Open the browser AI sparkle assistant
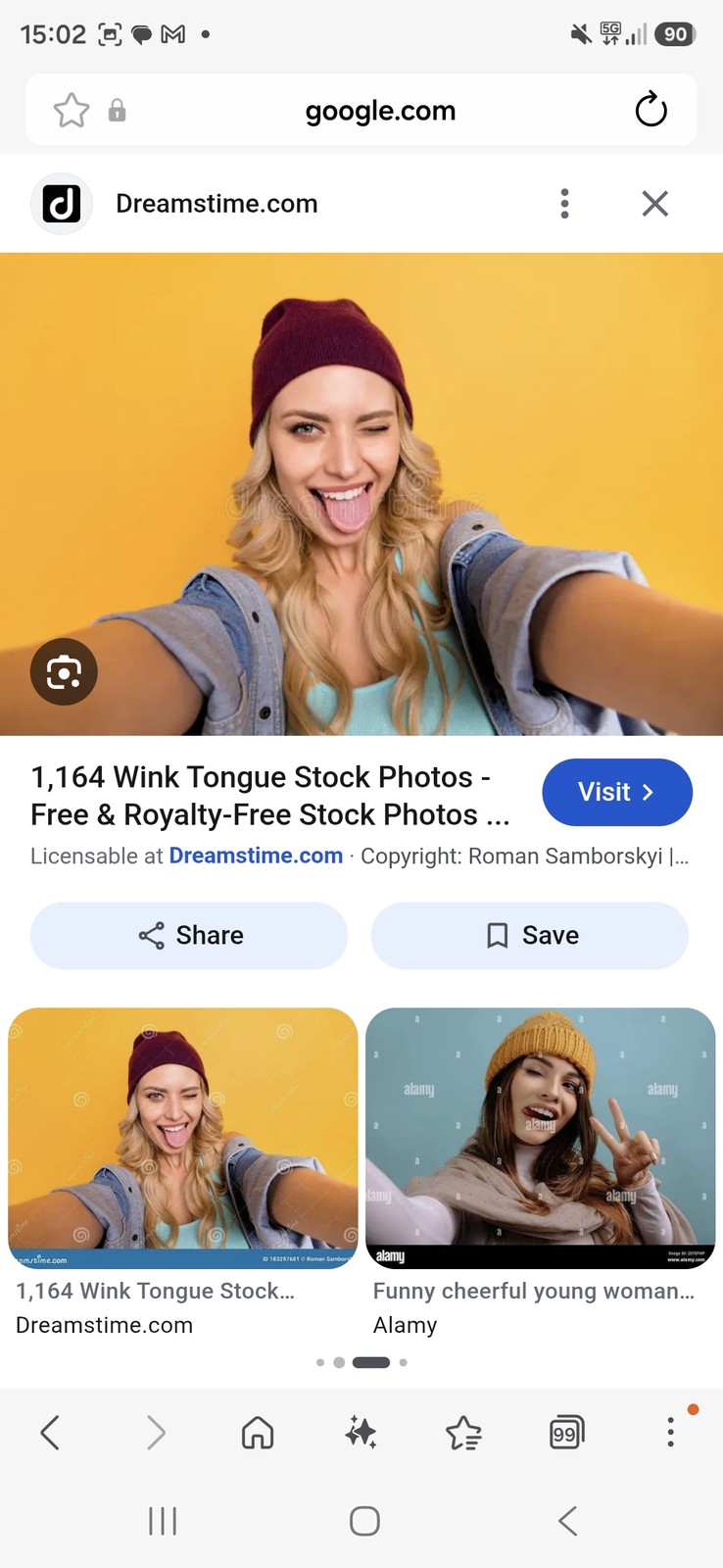Image resolution: width=723 pixels, height=1568 pixels. pyautogui.click(x=361, y=1433)
